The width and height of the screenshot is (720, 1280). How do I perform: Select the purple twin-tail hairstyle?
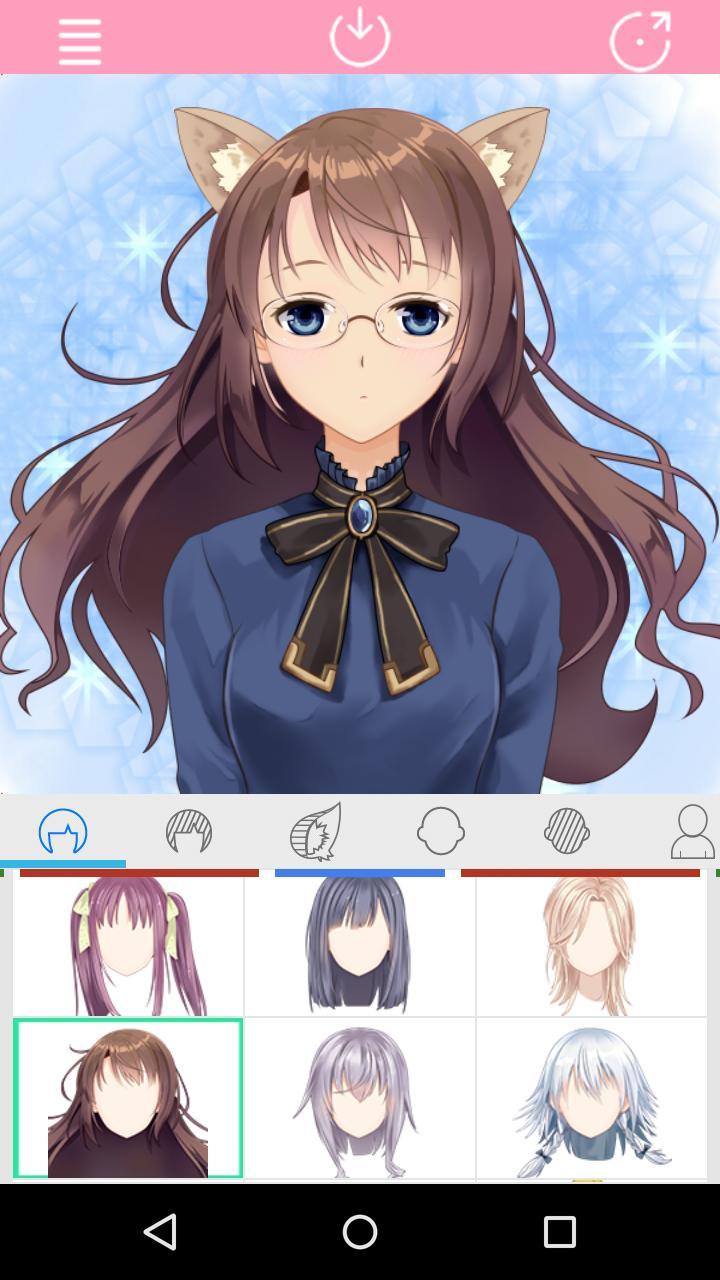click(x=128, y=946)
